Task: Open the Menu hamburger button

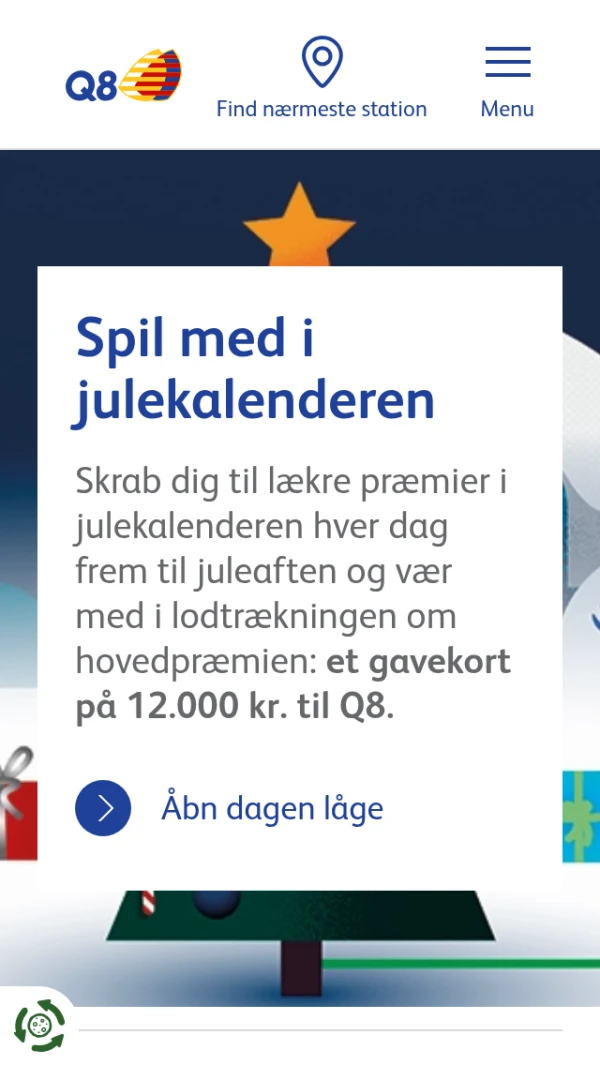Action: click(507, 78)
